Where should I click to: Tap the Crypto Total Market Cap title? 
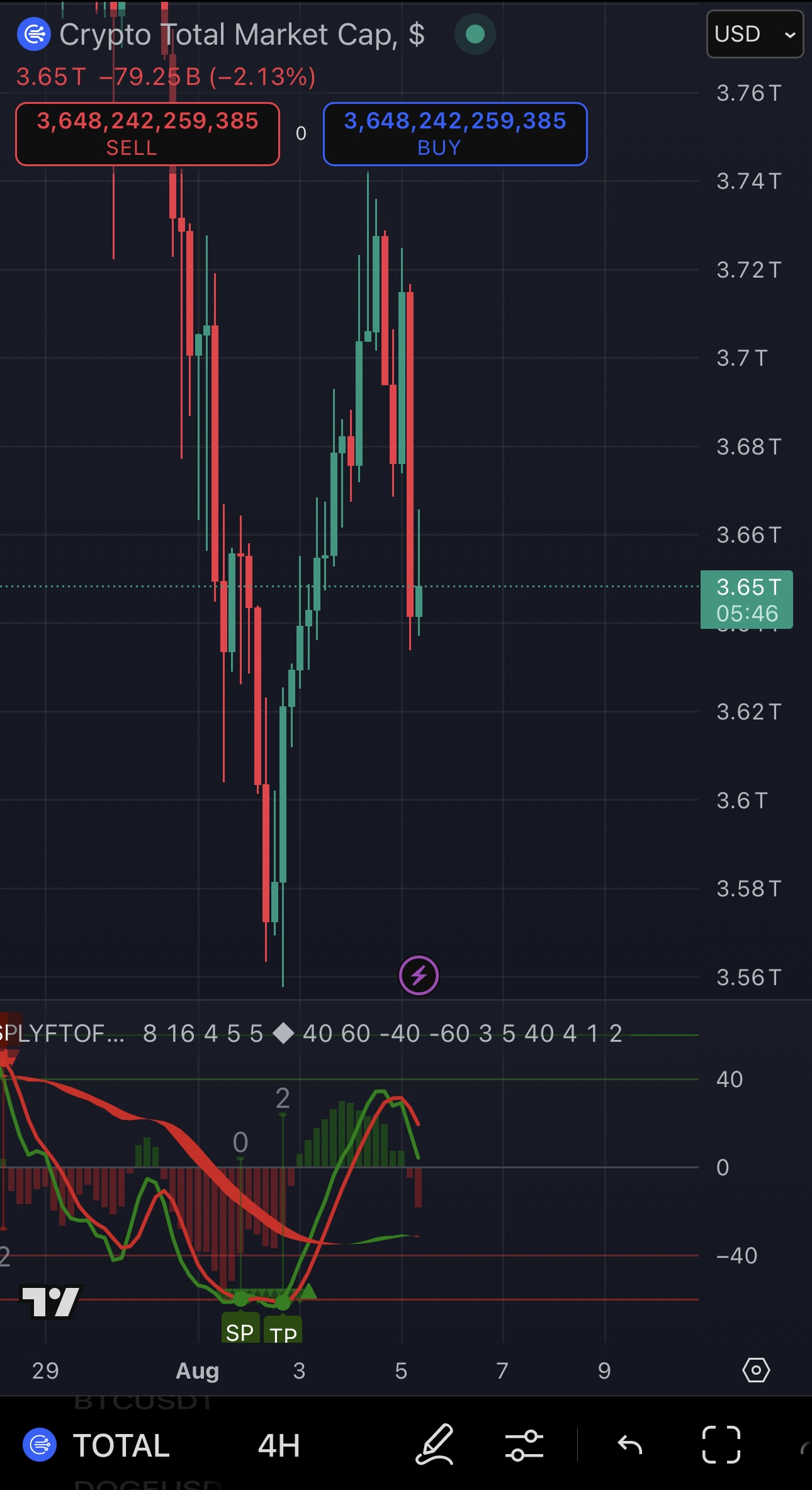click(x=242, y=35)
